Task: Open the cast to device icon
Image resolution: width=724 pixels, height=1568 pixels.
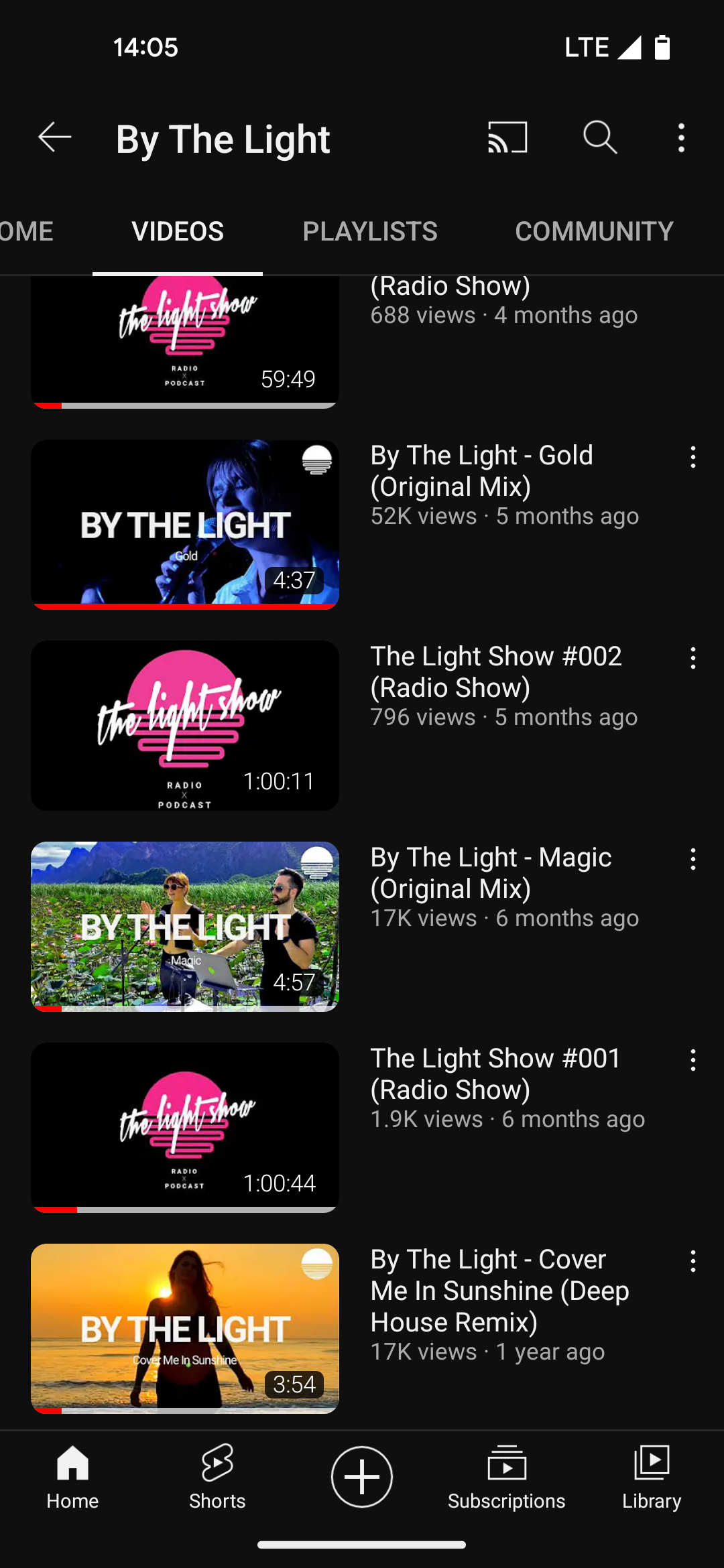Action: (x=507, y=137)
